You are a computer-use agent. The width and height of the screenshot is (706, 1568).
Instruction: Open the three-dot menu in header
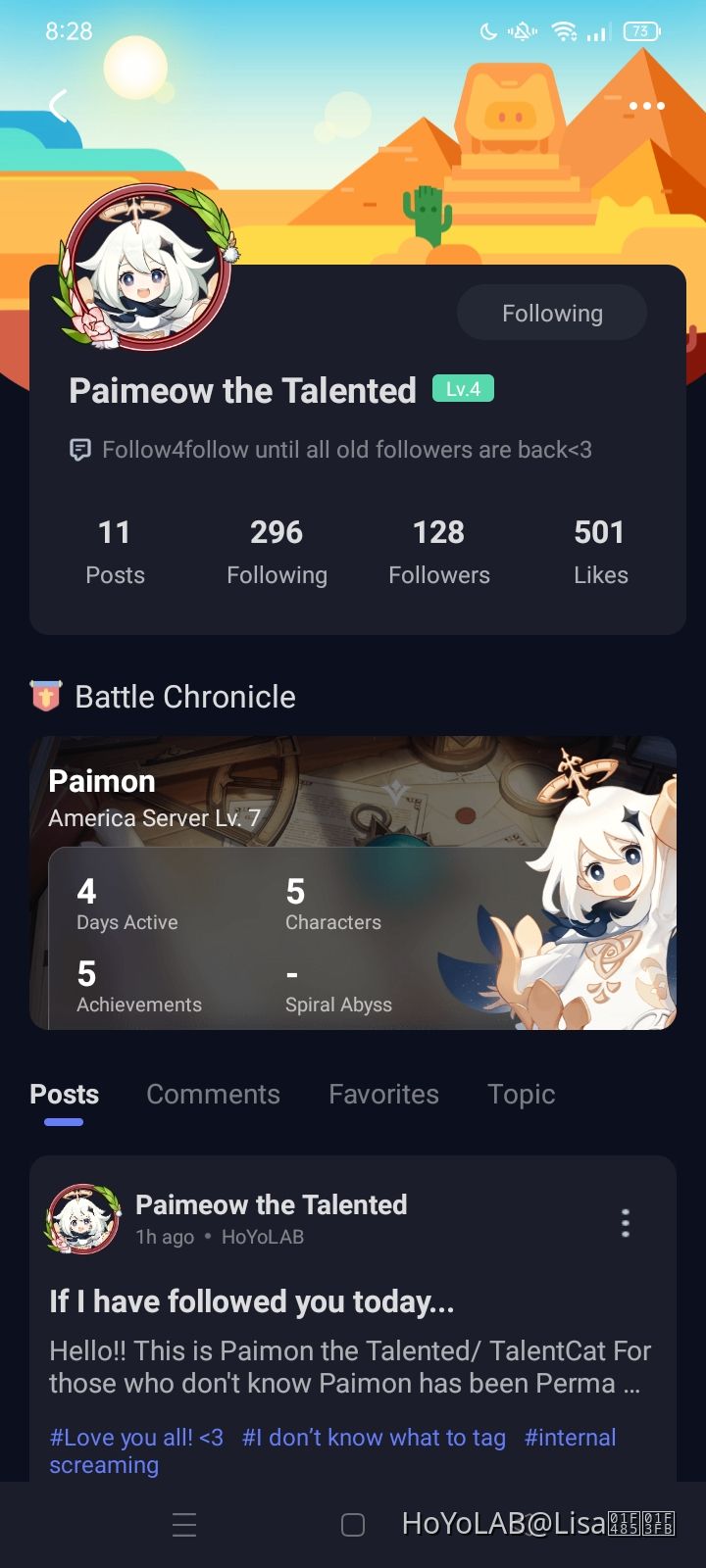click(x=646, y=106)
